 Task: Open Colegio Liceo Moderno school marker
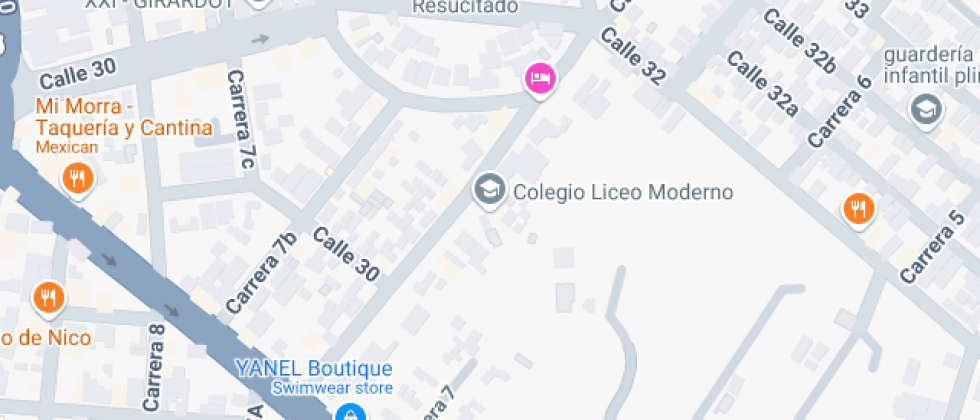[x=488, y=188]
